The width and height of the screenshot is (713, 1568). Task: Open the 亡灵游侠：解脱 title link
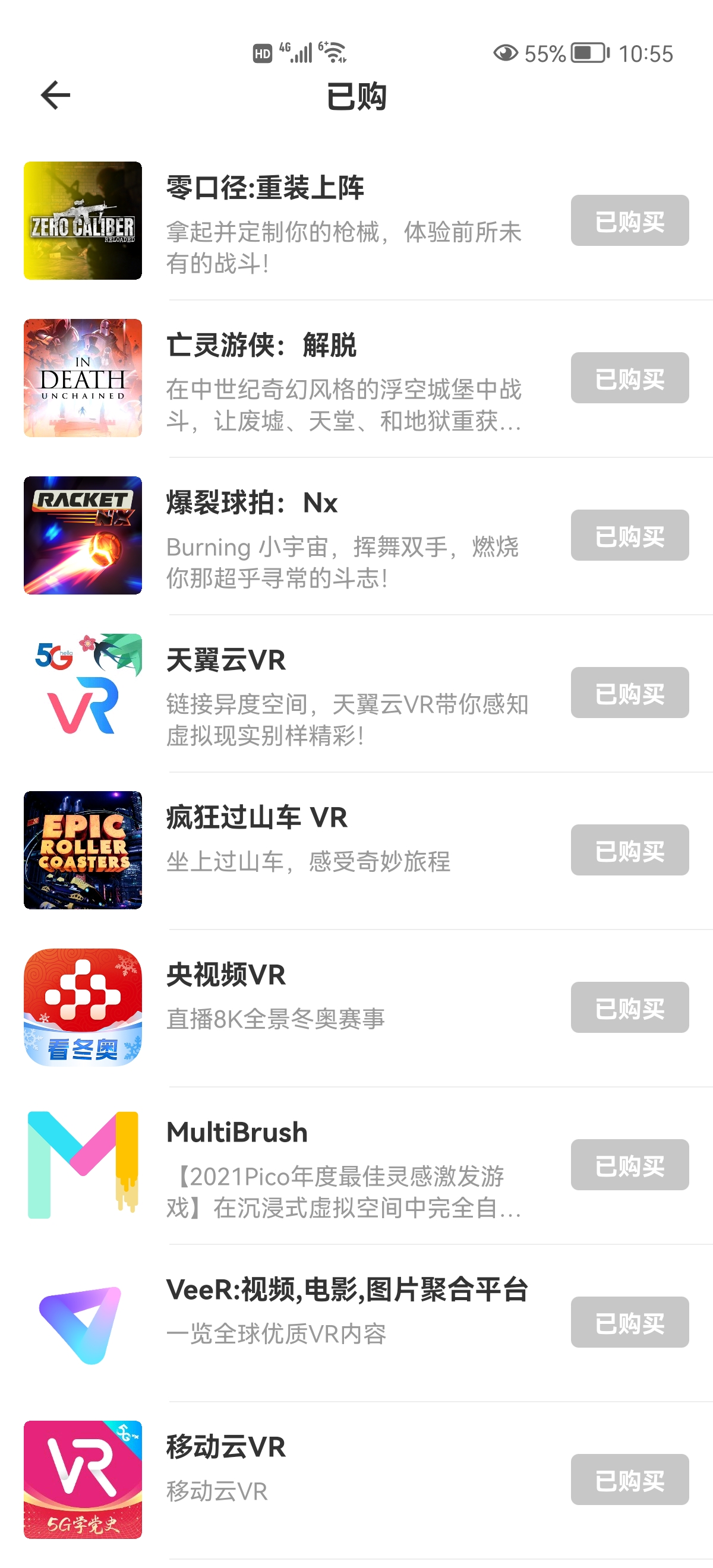(262, 346)
